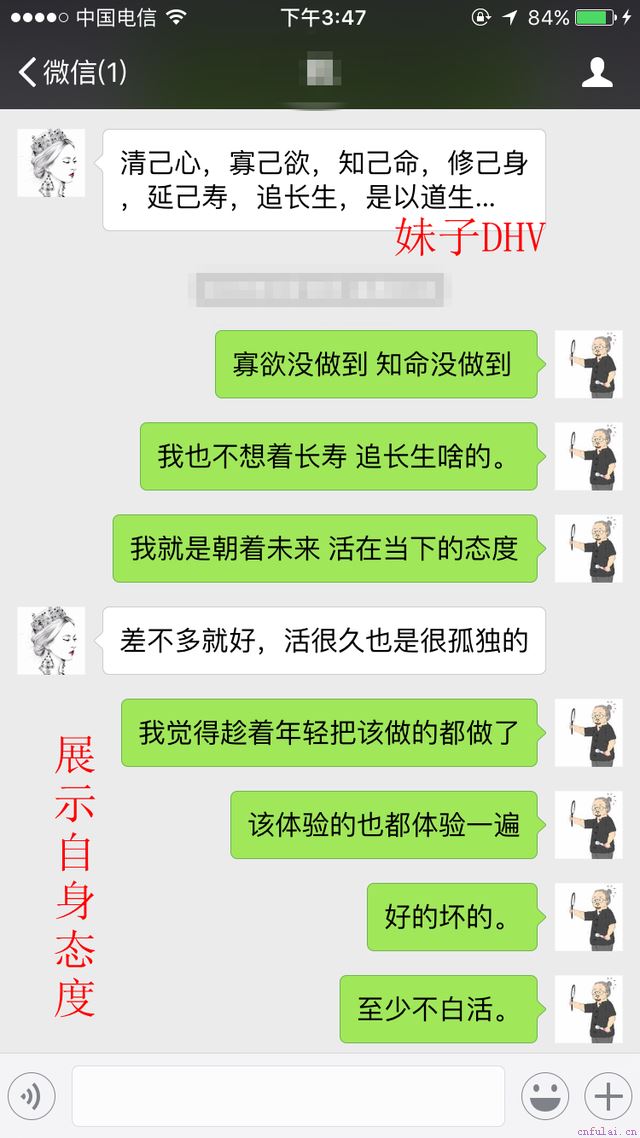Focus the message text field
The width and height of the screenshot is (640, 1138).
pos(288,1097)
